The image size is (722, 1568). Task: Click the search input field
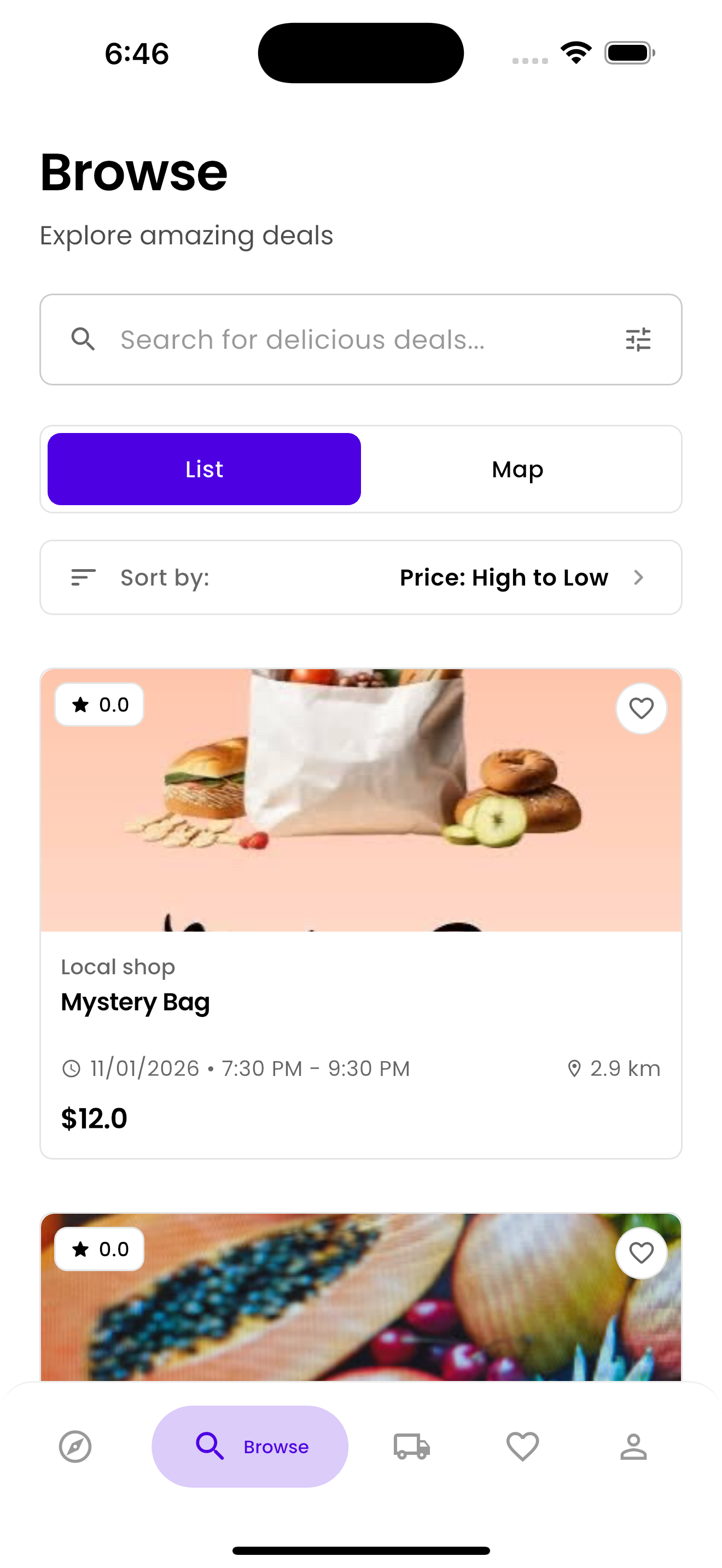coord(304,339)
